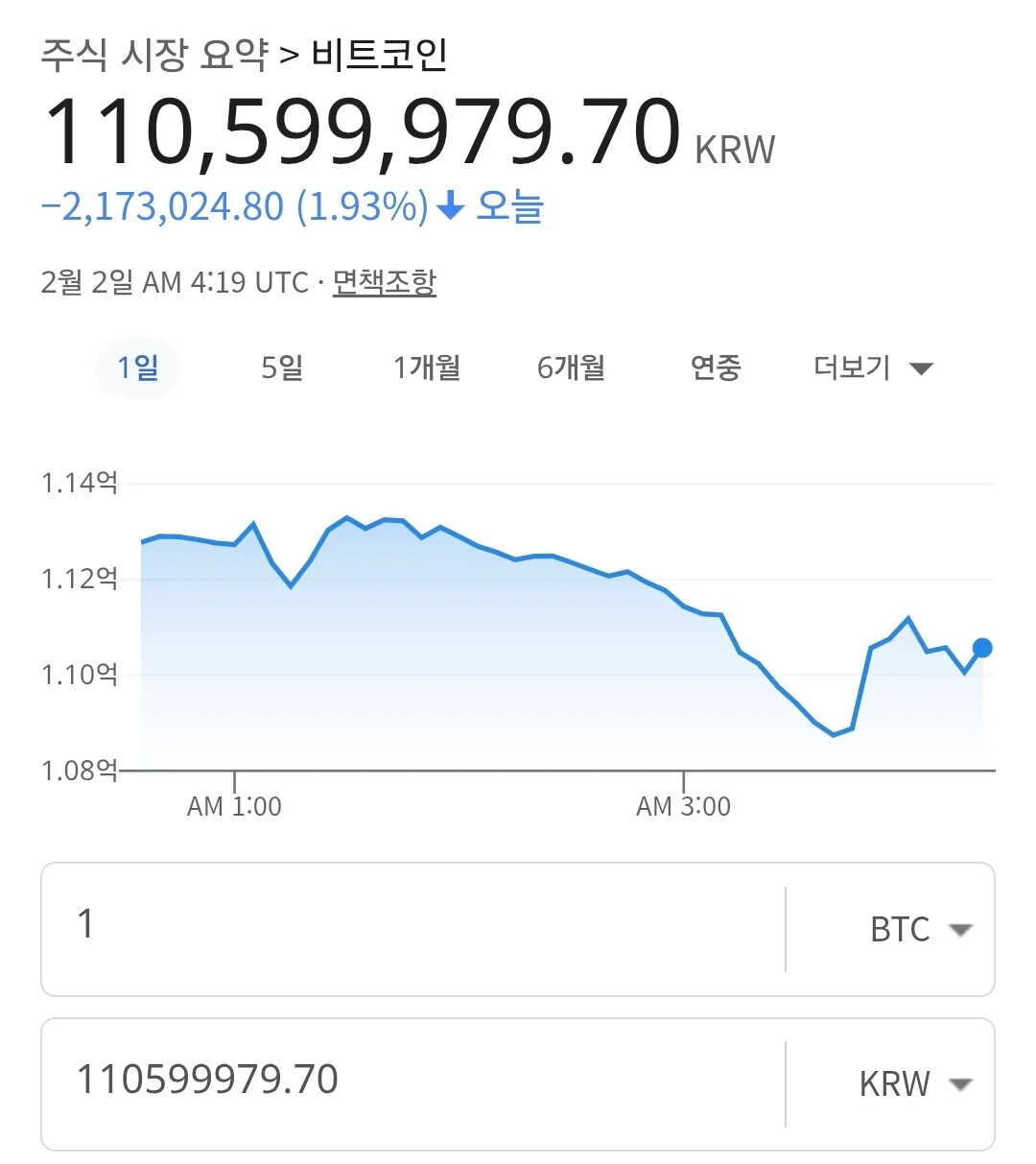The image size is (1036, 1164).
Task: Switch to the 1개월 chart range
Action: click(427, 368)
